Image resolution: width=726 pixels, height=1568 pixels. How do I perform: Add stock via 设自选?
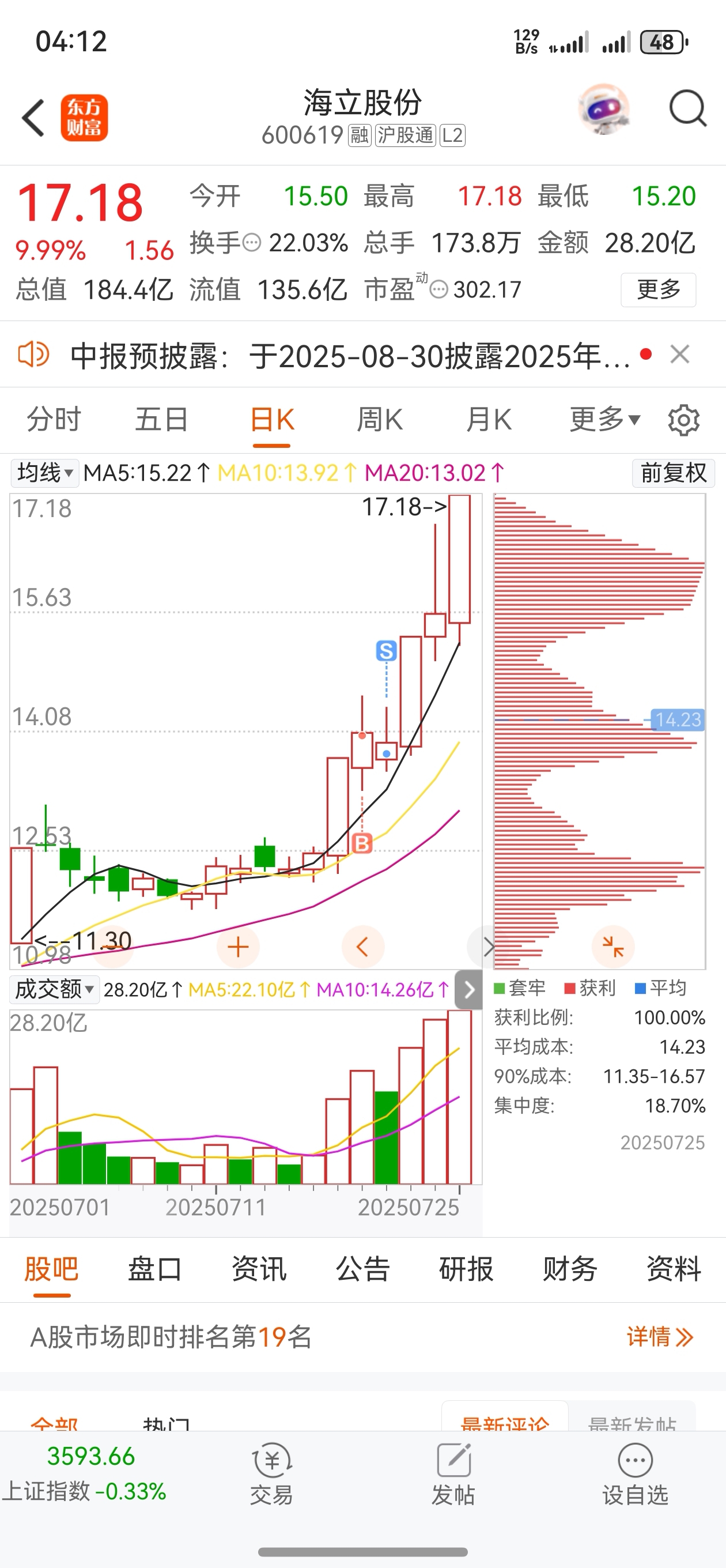[636, 1473]
